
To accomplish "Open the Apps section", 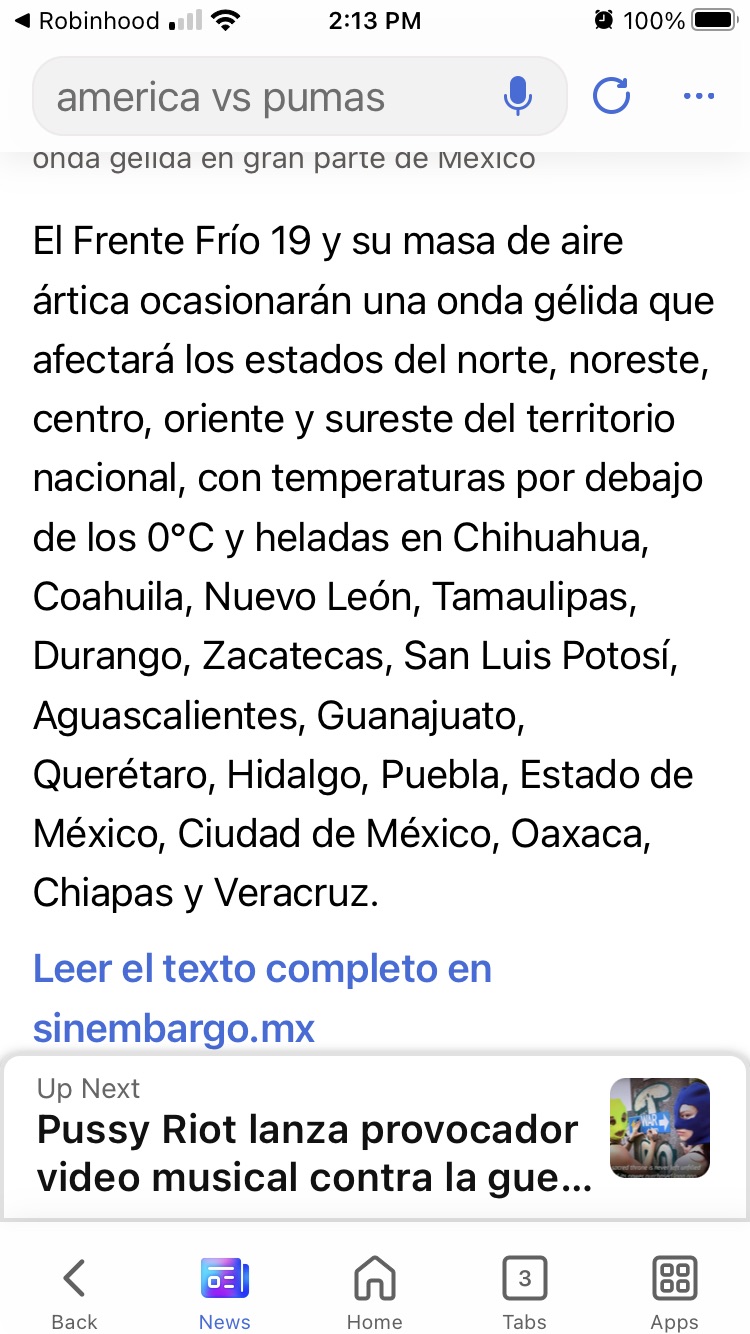I will point(674,1292).
